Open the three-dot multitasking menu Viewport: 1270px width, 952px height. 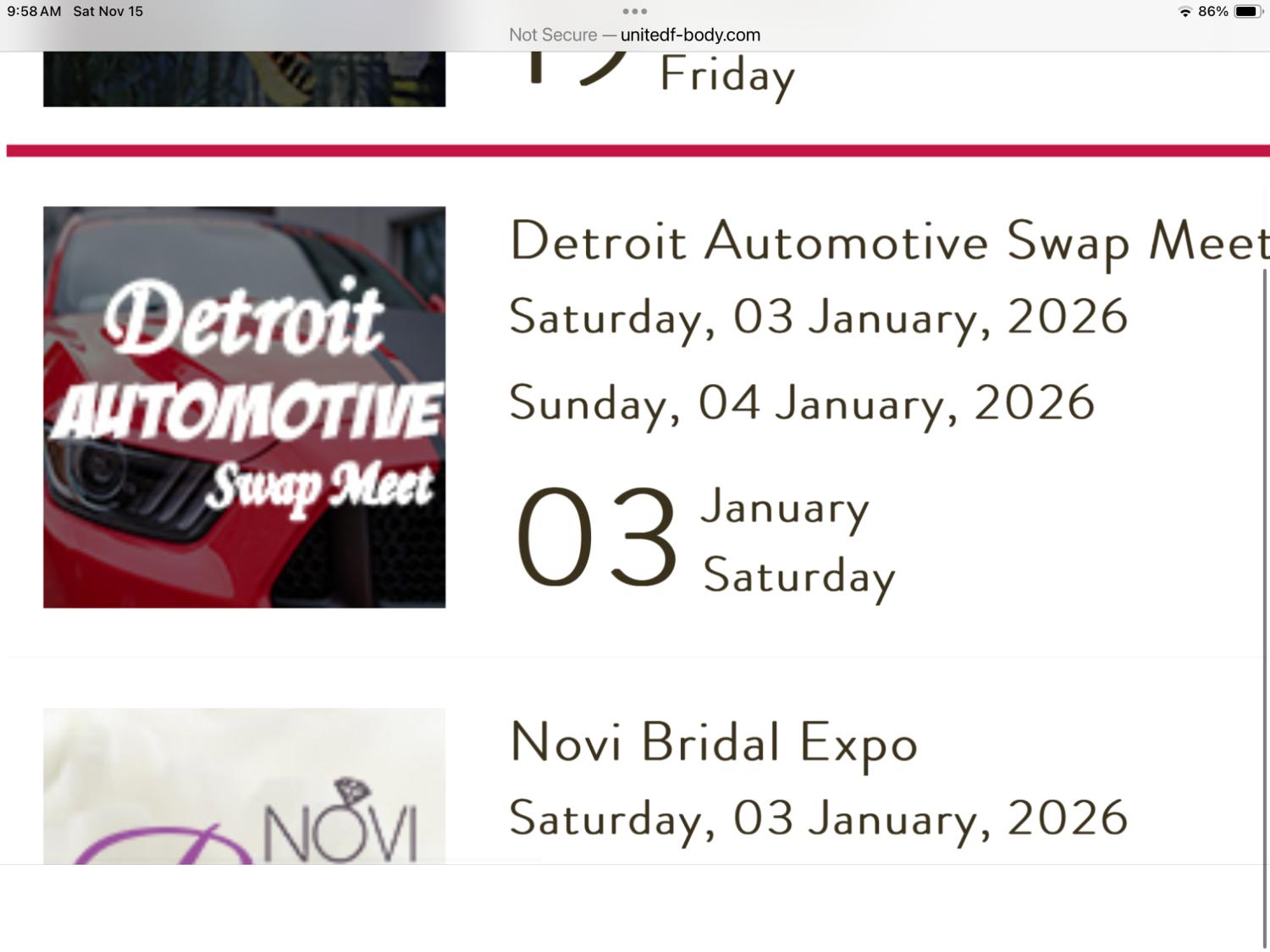tap(635, 11)
